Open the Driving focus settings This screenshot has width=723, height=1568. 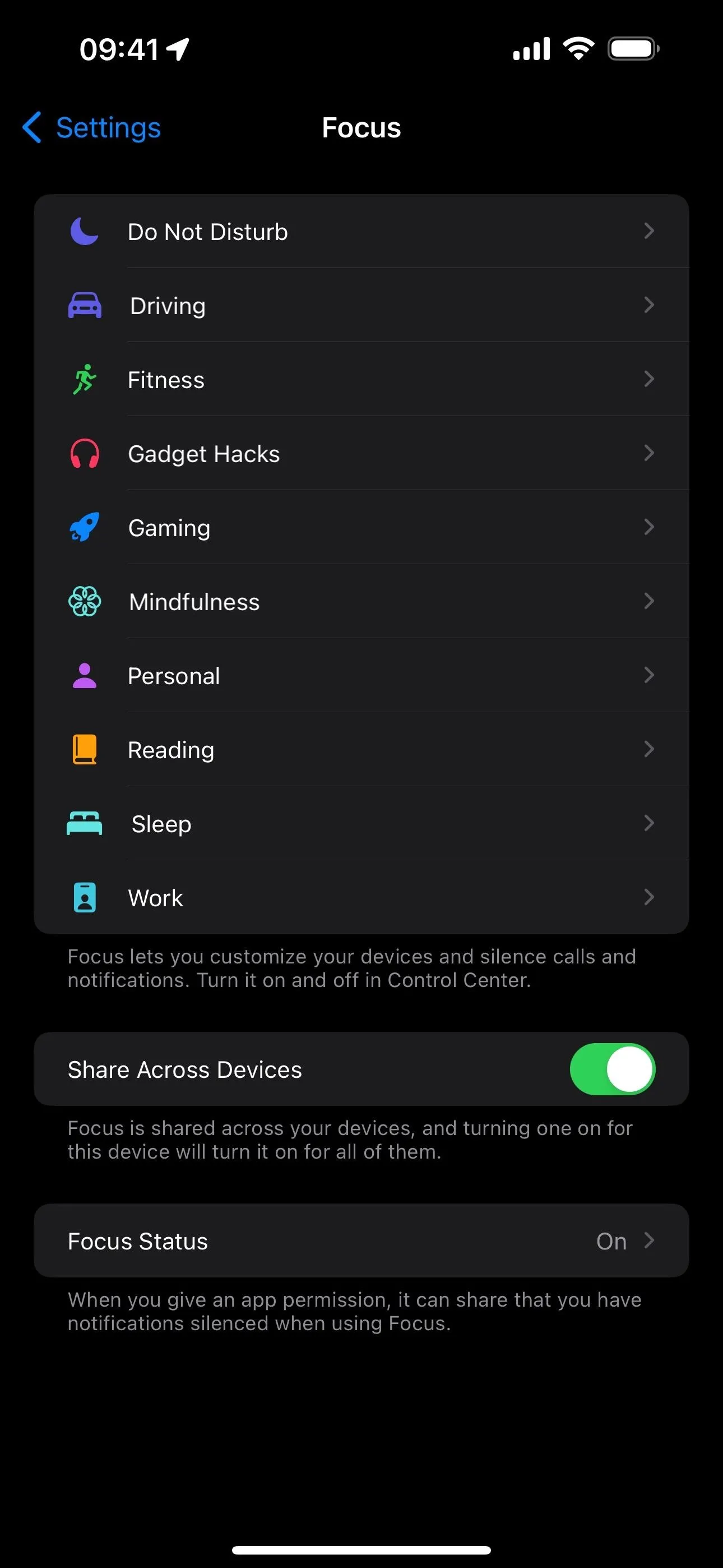(361, 306)
